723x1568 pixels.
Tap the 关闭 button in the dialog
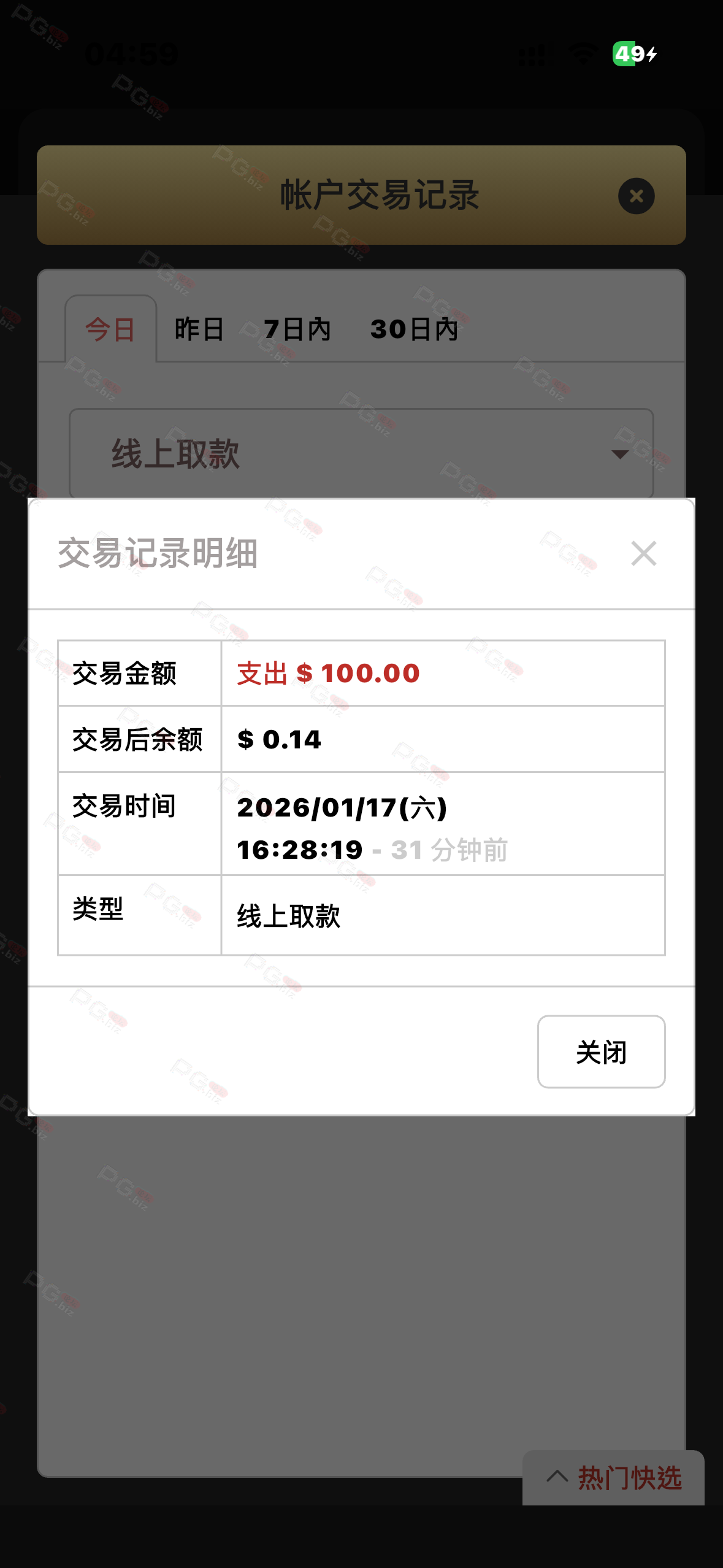click(x=601, y=1051)
